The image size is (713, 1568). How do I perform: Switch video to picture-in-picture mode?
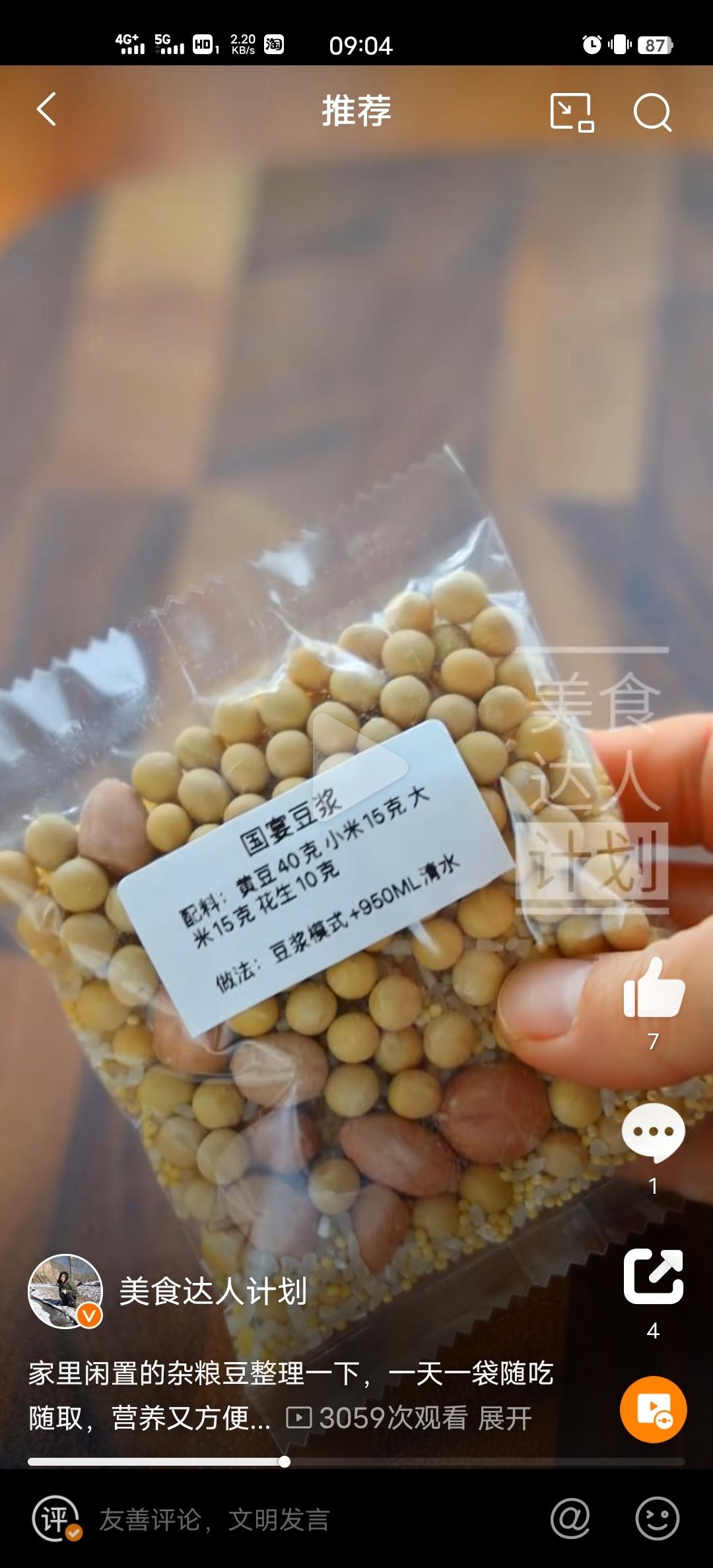[572, 112]
